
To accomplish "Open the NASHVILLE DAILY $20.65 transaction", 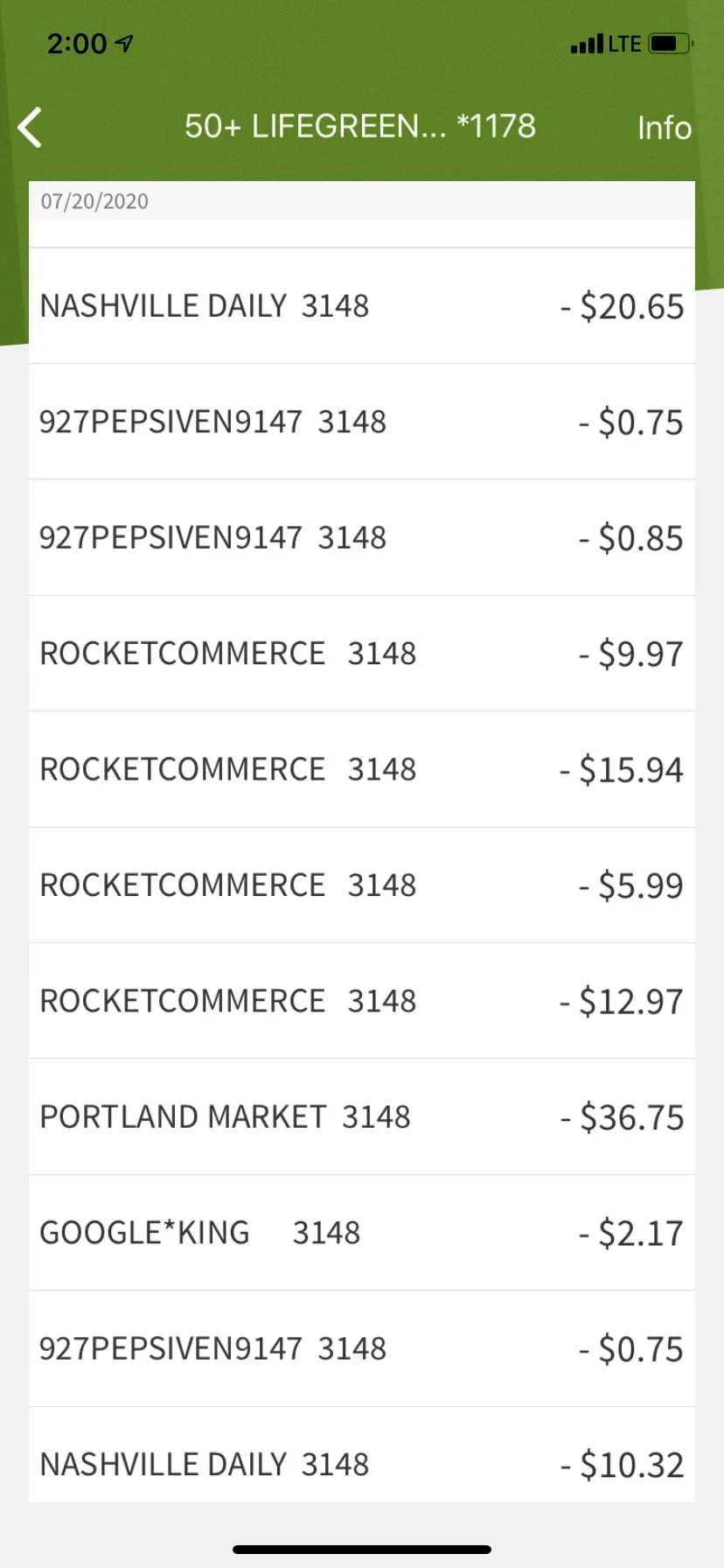I will pyautogui.click(x=362, y=306).
